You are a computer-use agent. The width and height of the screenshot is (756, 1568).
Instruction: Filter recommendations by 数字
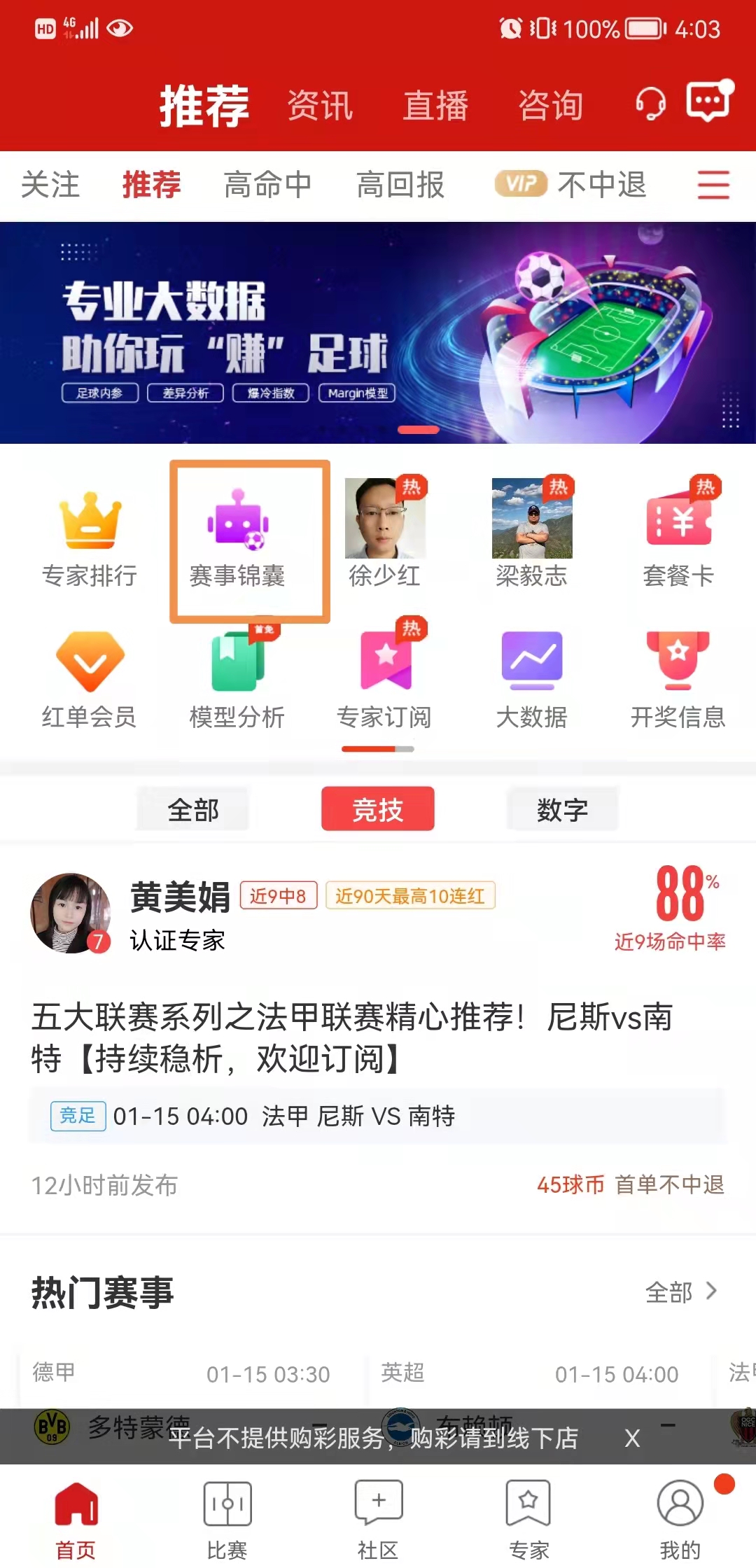(x=562, y=809)
